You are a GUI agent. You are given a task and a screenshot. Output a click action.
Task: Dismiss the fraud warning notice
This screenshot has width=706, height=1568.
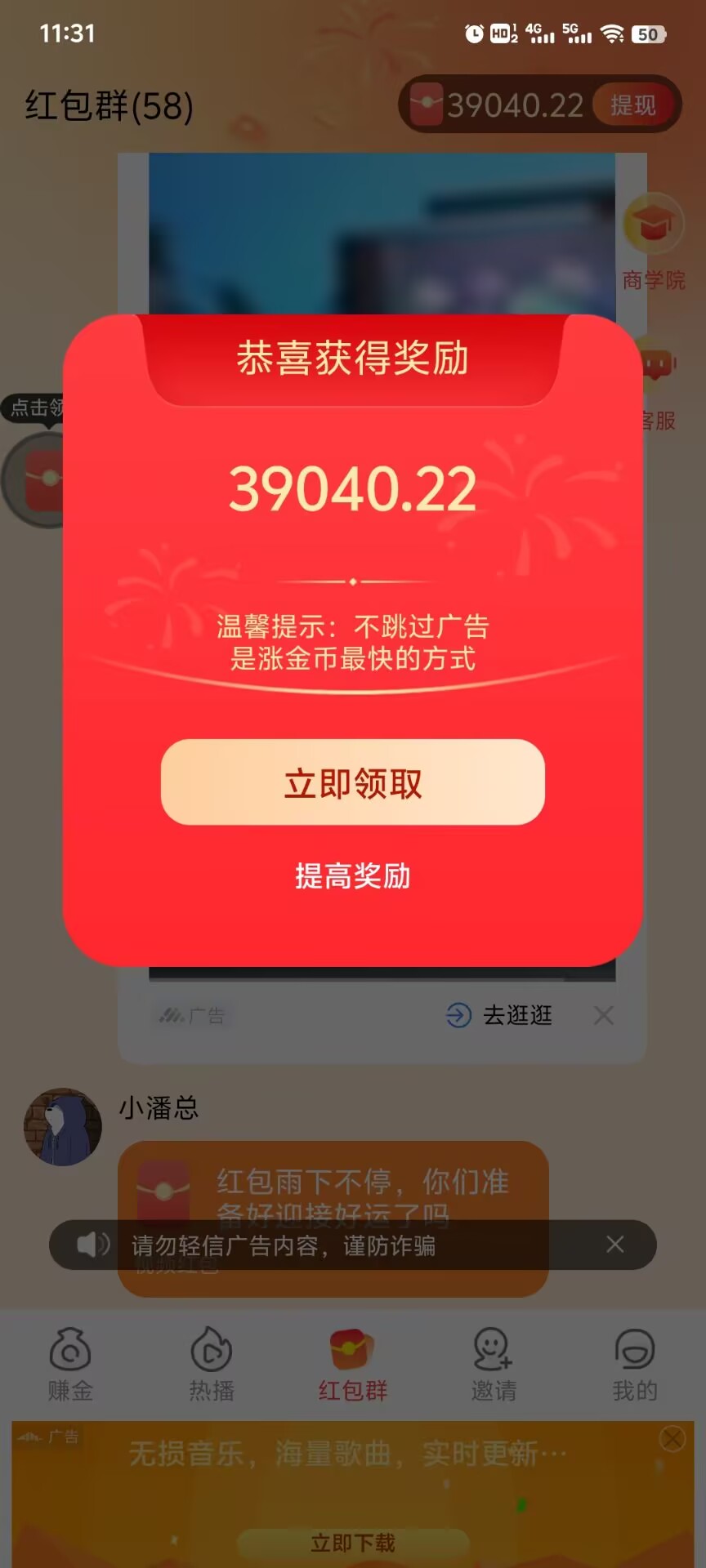click(615, 1245)
